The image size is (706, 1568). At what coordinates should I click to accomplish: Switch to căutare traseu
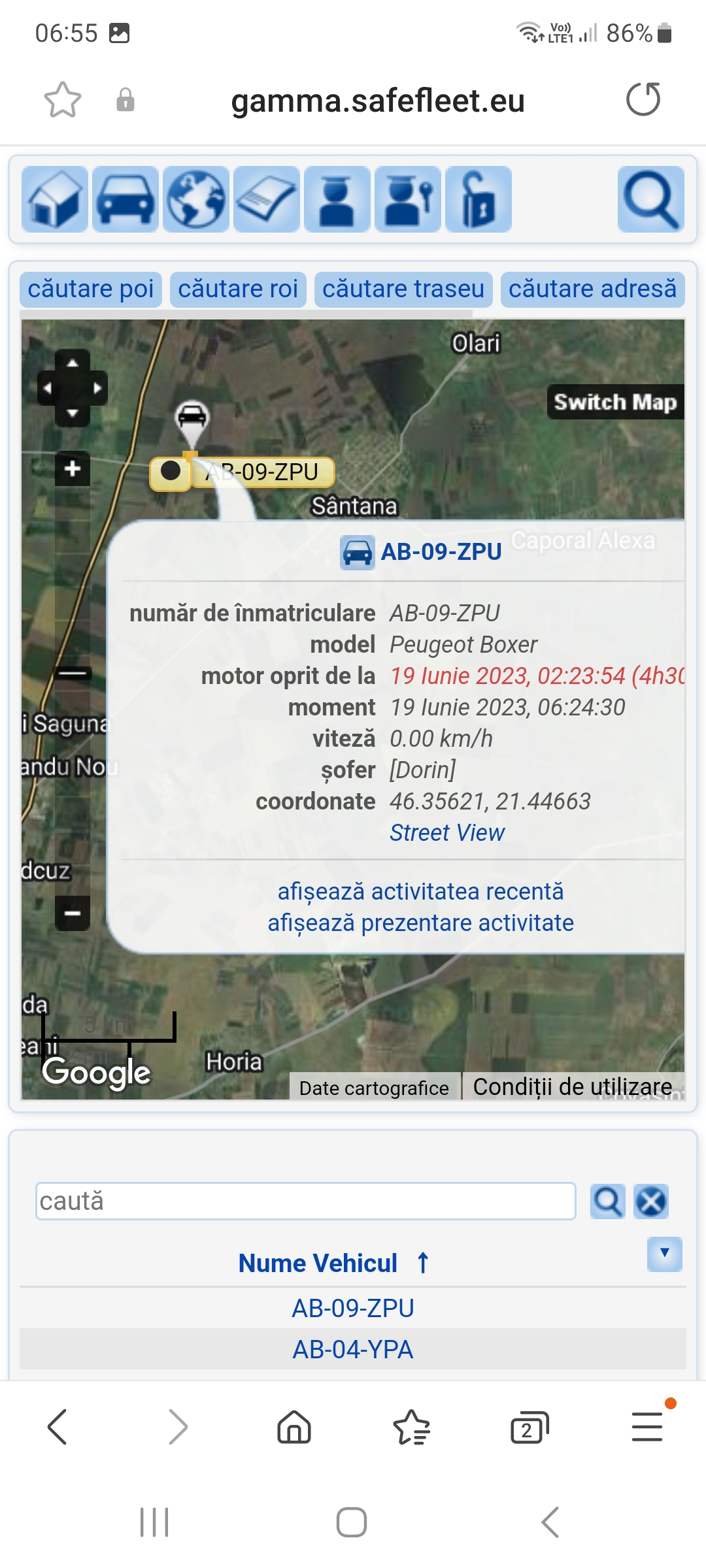pyautogui.click(x=403, y=289)
